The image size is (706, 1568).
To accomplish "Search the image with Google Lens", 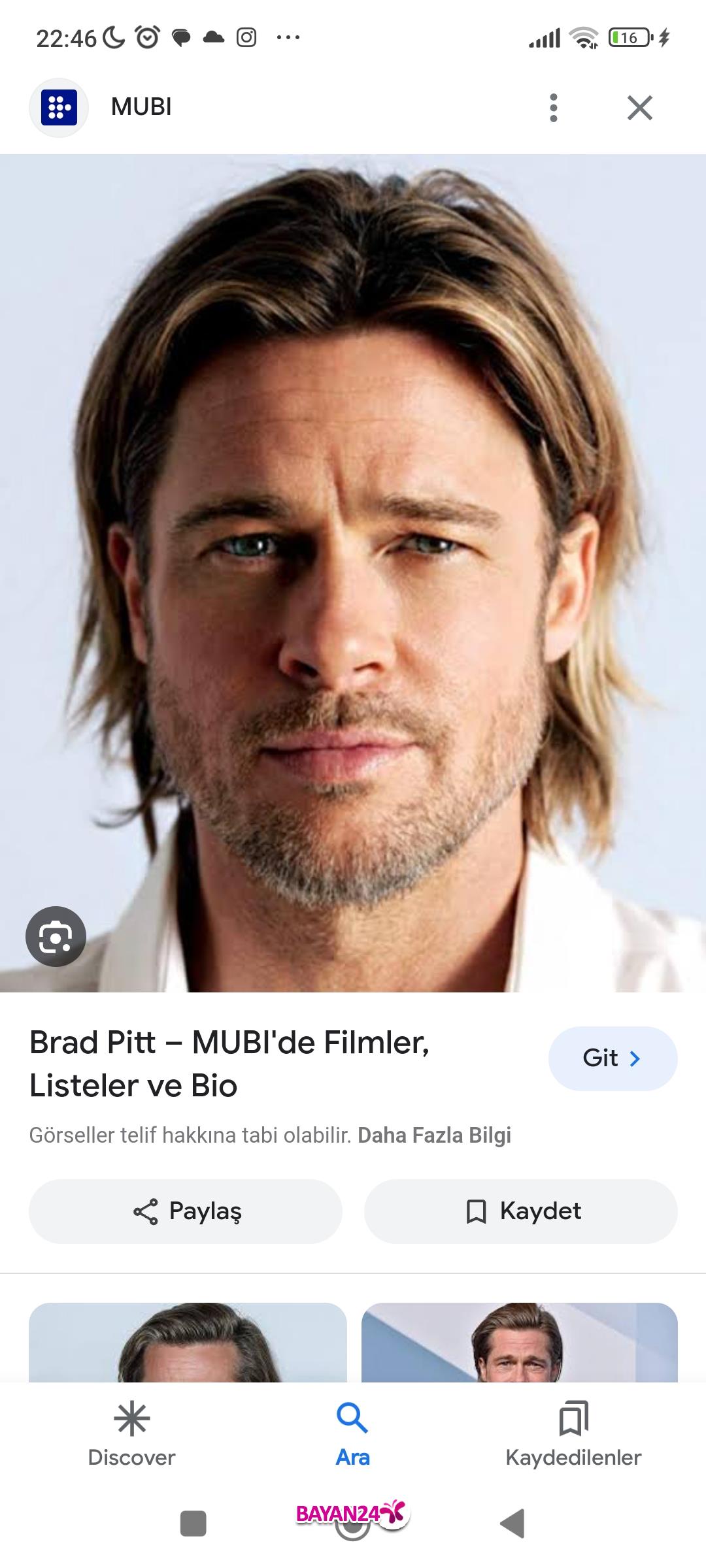I will point(56,936).
